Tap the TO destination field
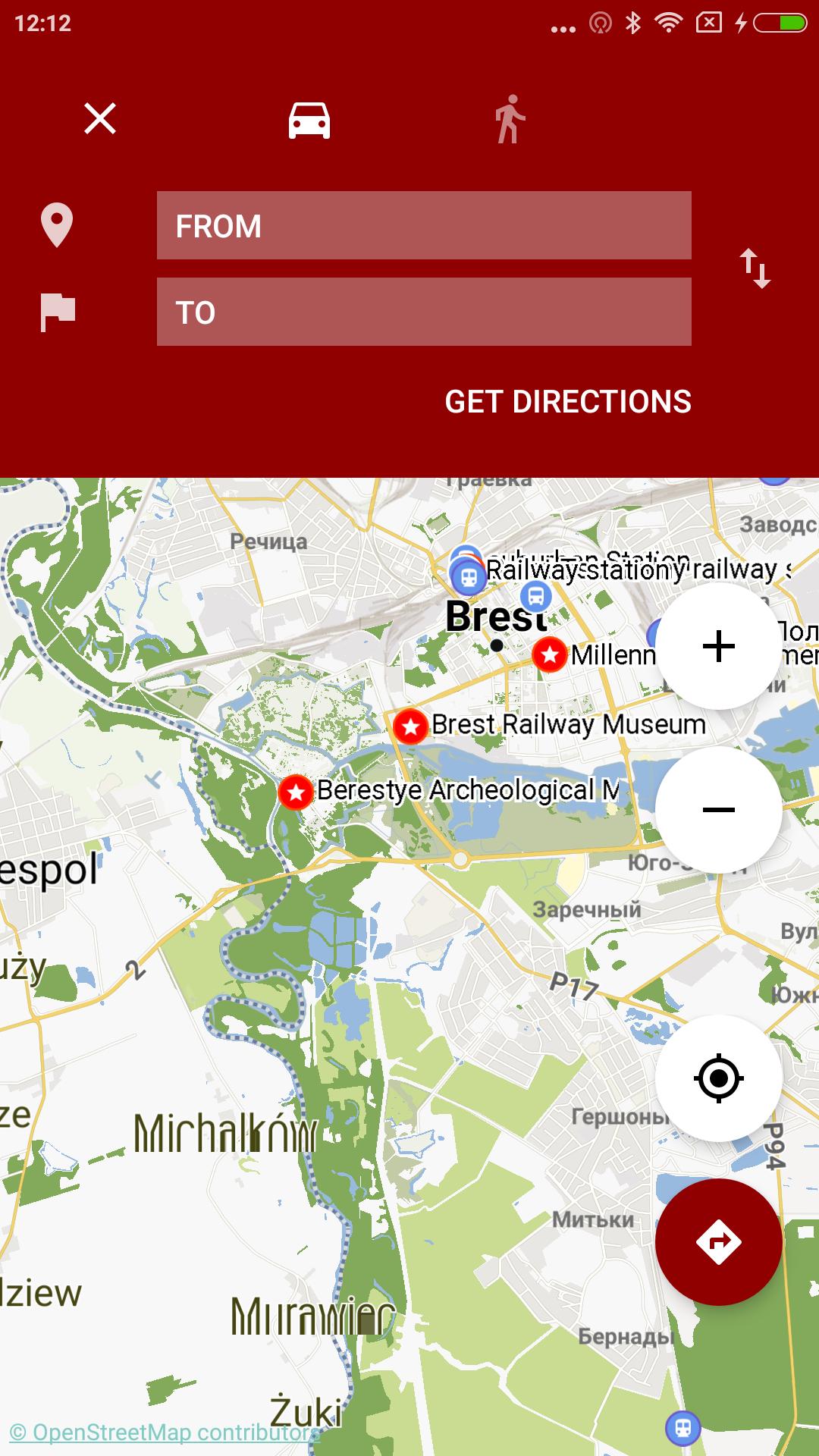Viewport: 819px width, 1456px height. [x=424, y=312]
